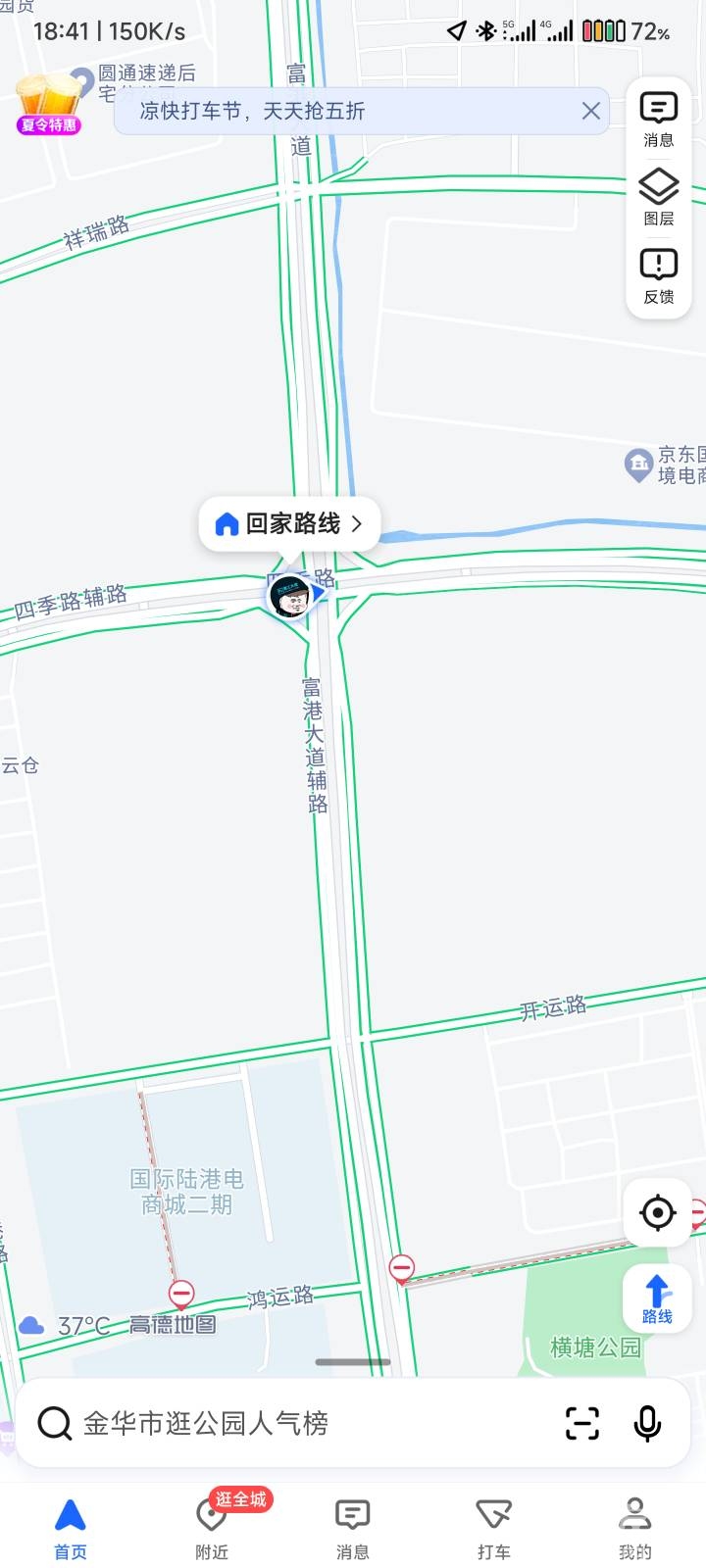The image size is (706, 1568).
Task: Switch to the 首页 tab
Action: click(x=71, y=1529)
